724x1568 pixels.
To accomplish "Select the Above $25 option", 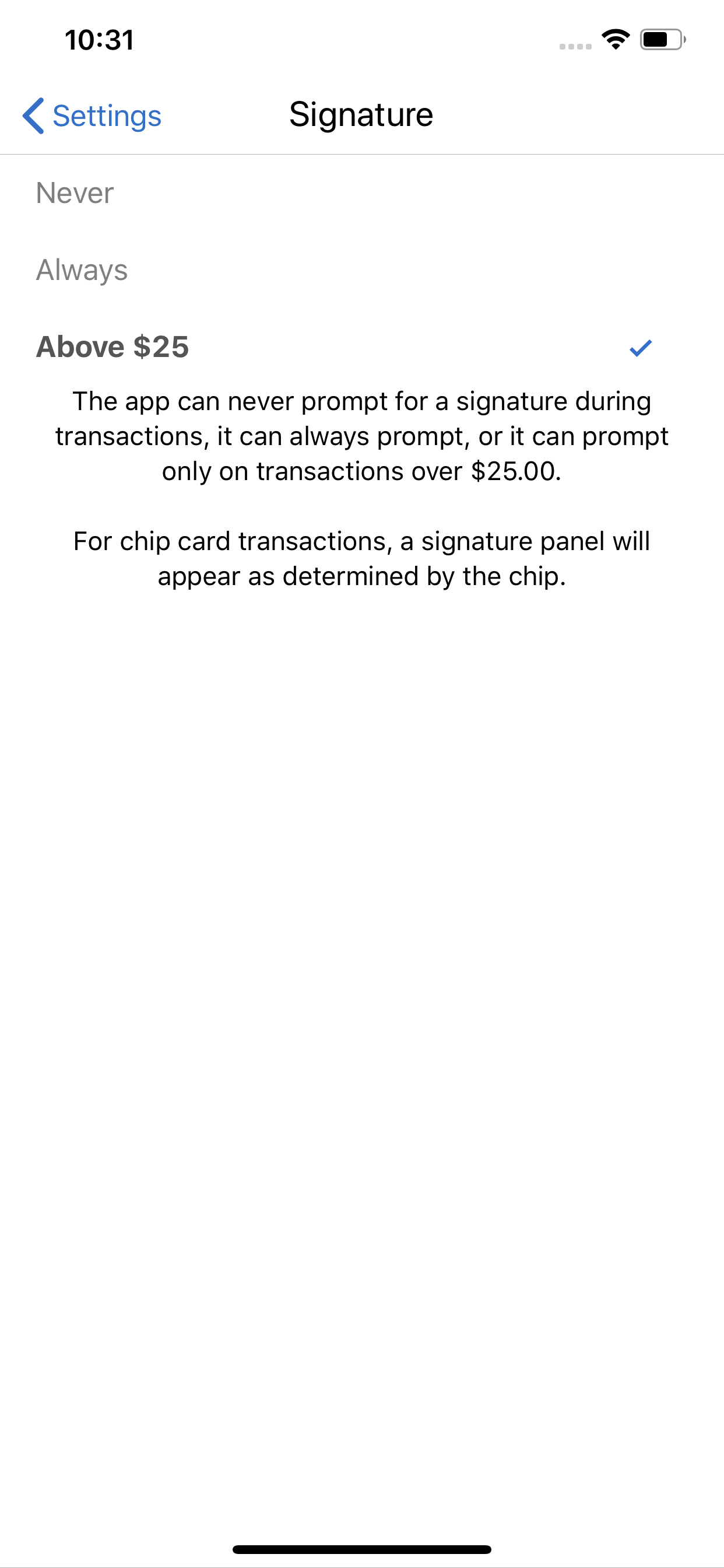I will point(362,347).
